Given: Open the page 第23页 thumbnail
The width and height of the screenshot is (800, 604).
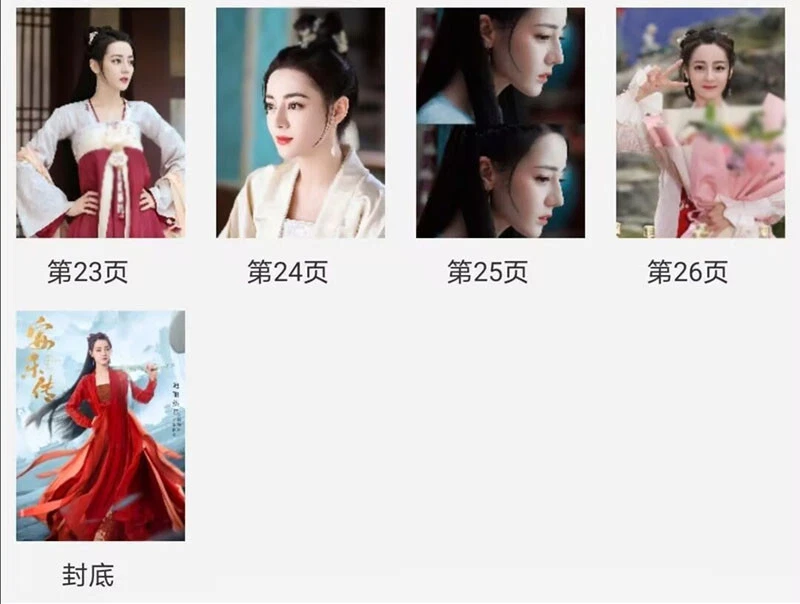Looking at the screenshot, I should 100,123.
